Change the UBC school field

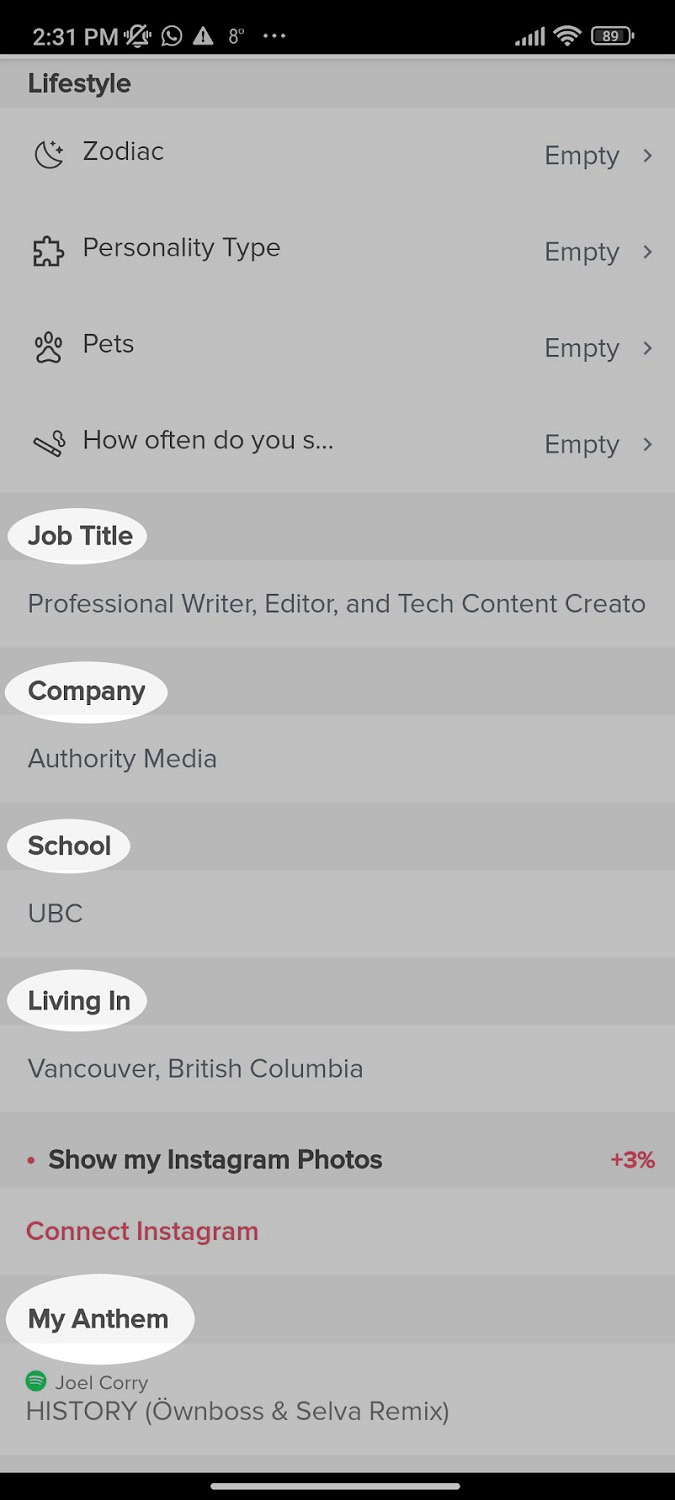[337, 913]
